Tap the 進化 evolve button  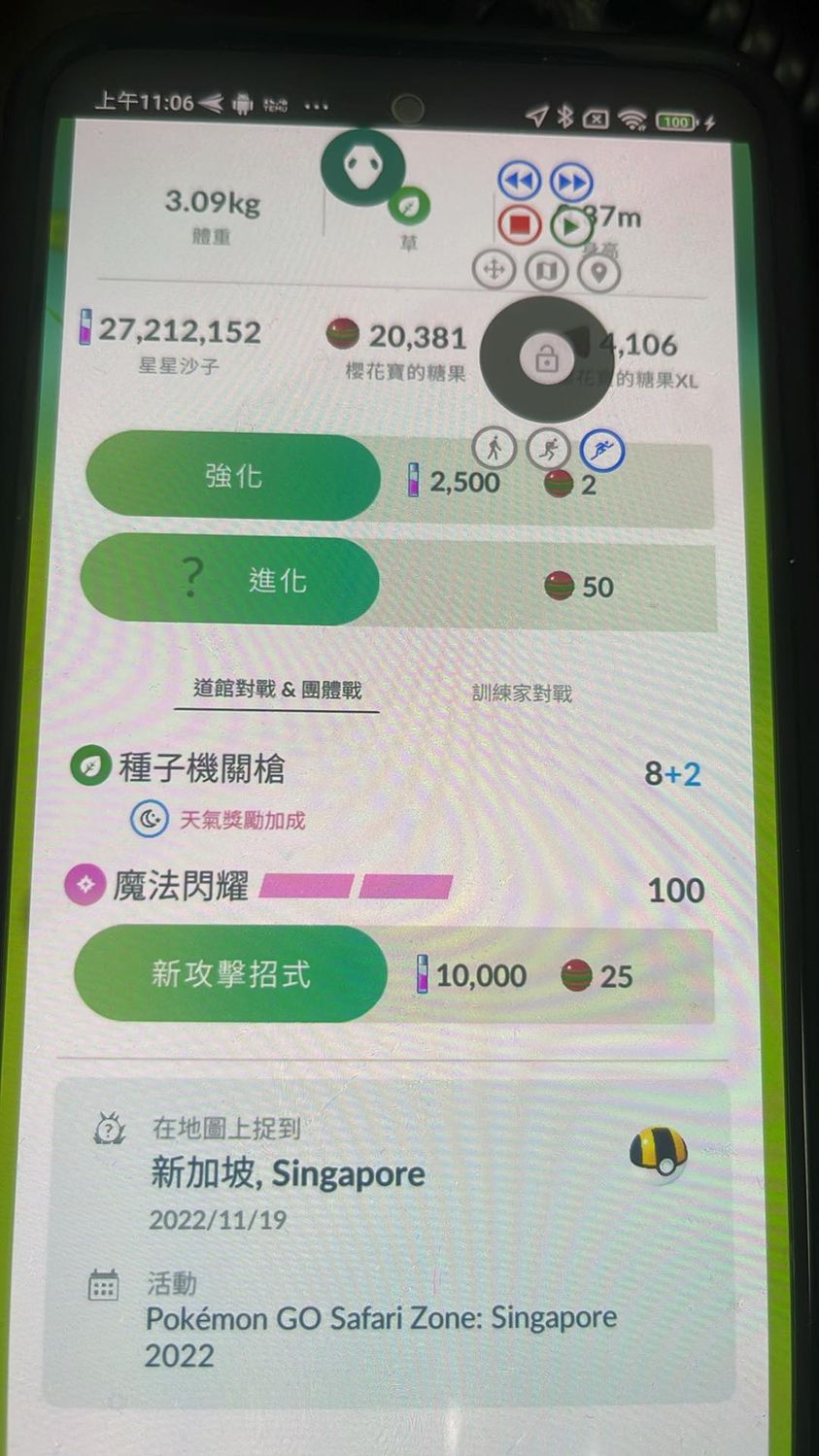(229, 581)
